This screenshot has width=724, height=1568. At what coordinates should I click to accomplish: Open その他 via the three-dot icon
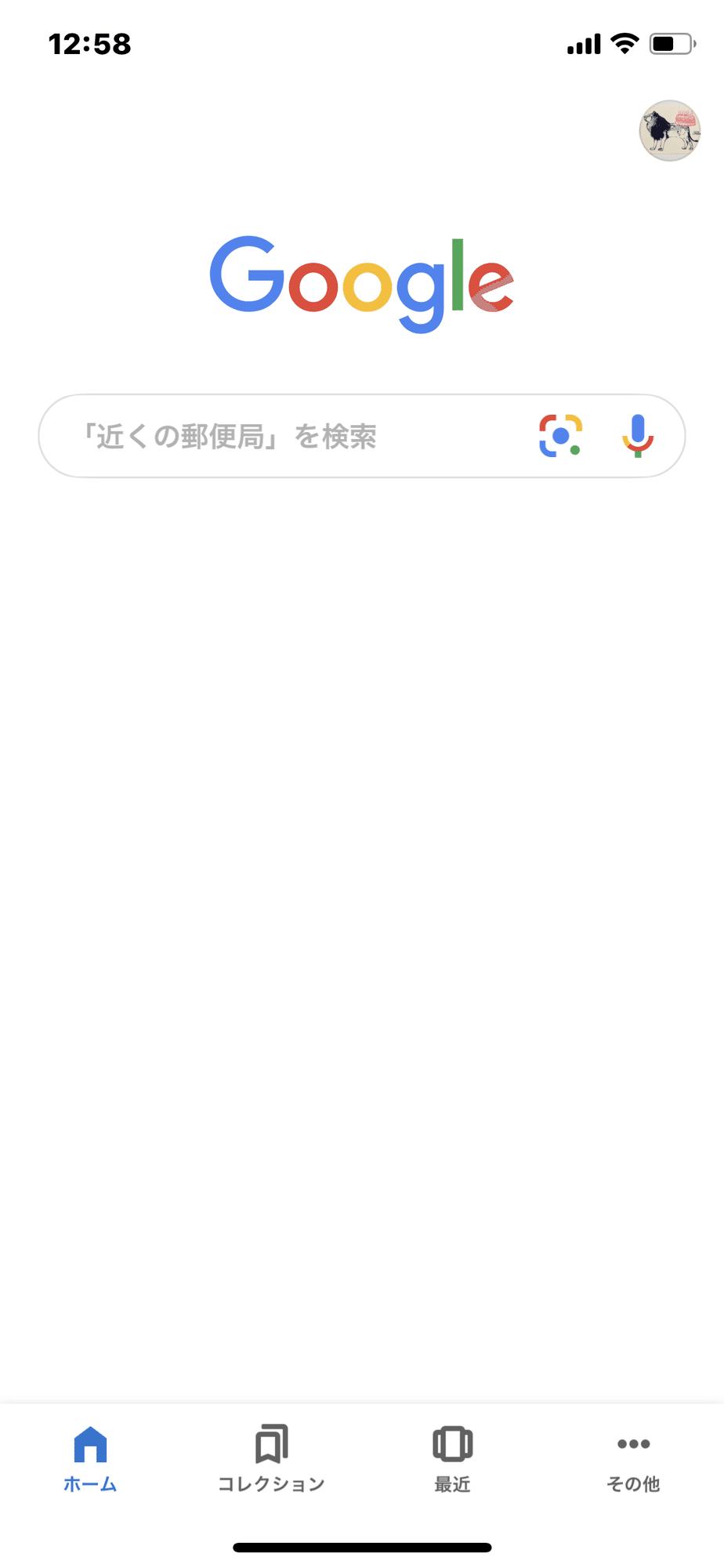pyautogui.click(x=633, y=1445)
